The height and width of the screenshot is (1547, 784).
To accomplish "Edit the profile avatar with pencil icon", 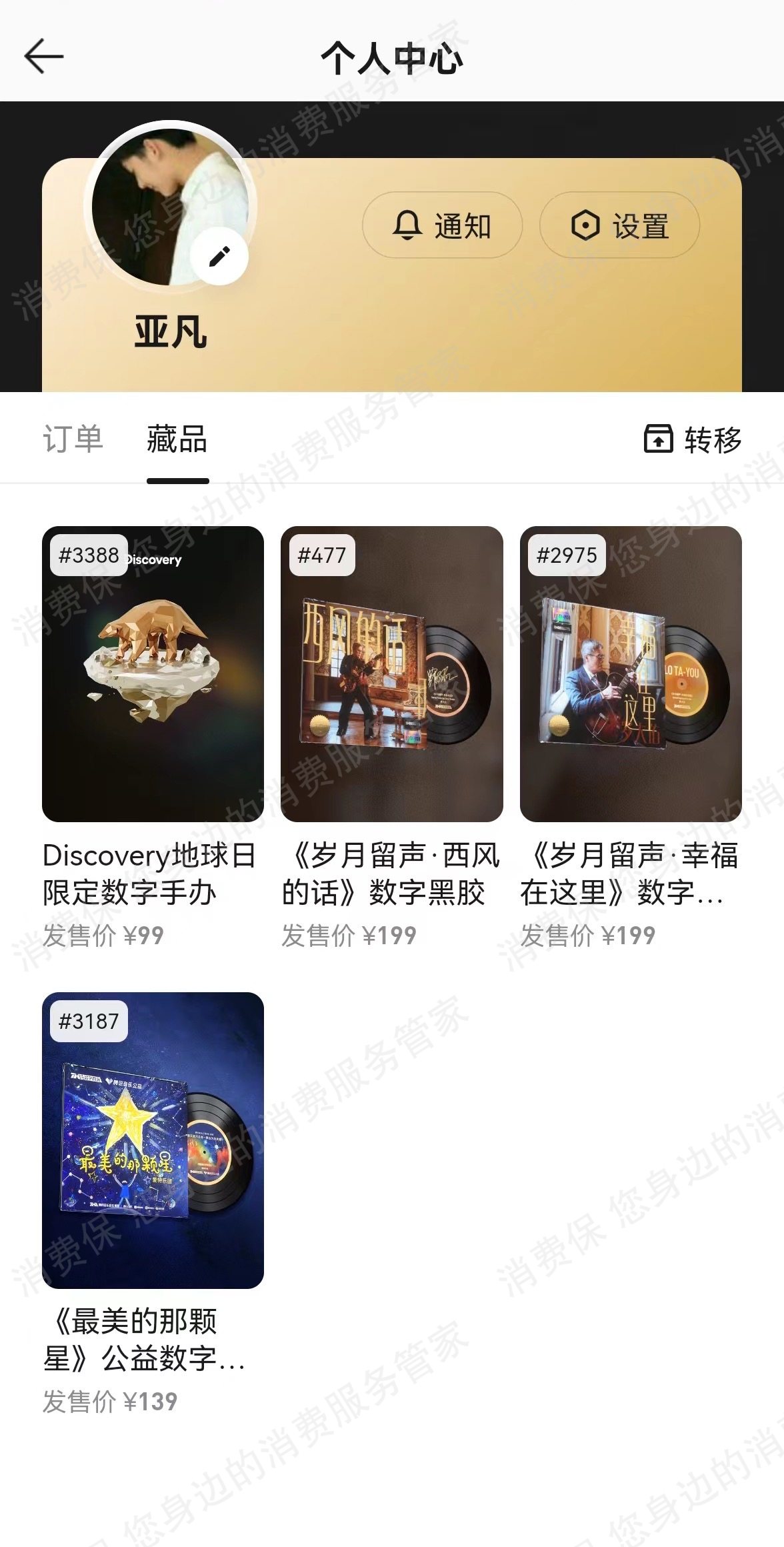I will [219, 256].
